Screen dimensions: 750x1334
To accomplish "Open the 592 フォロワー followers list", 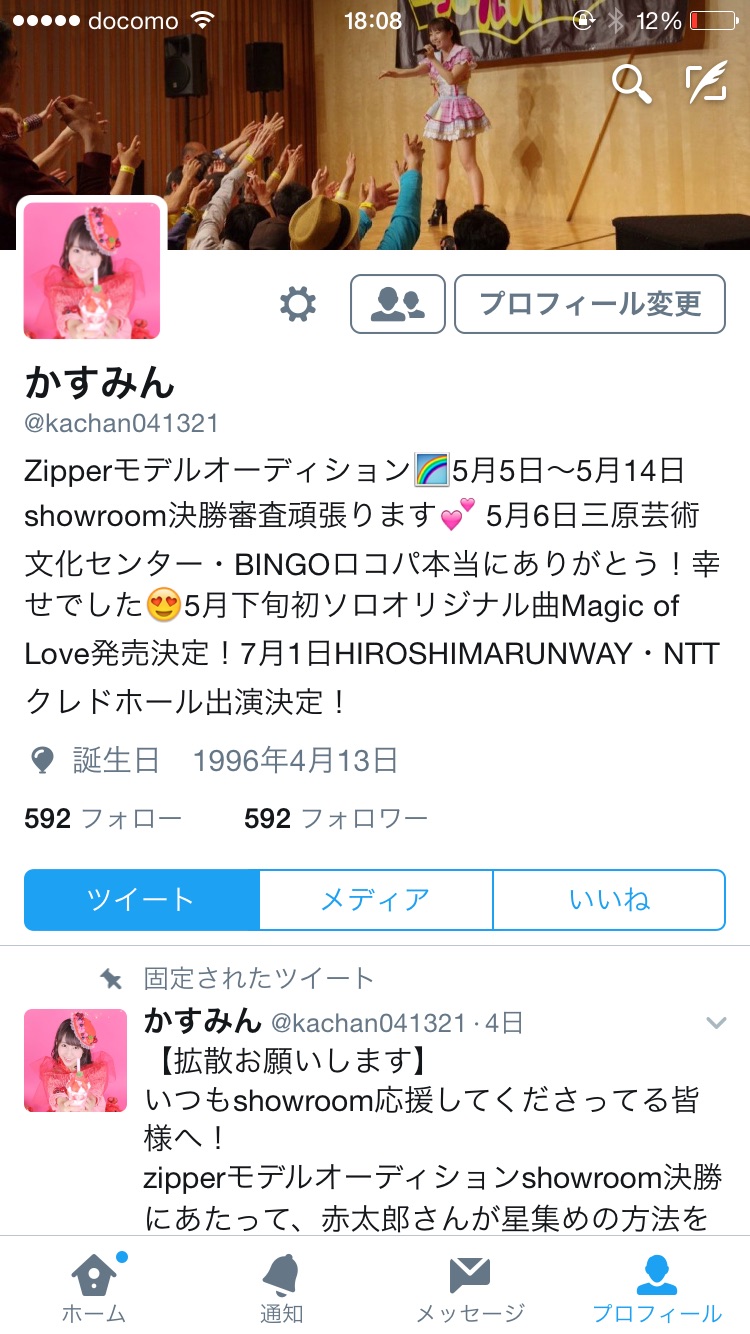I will point(335,819).
